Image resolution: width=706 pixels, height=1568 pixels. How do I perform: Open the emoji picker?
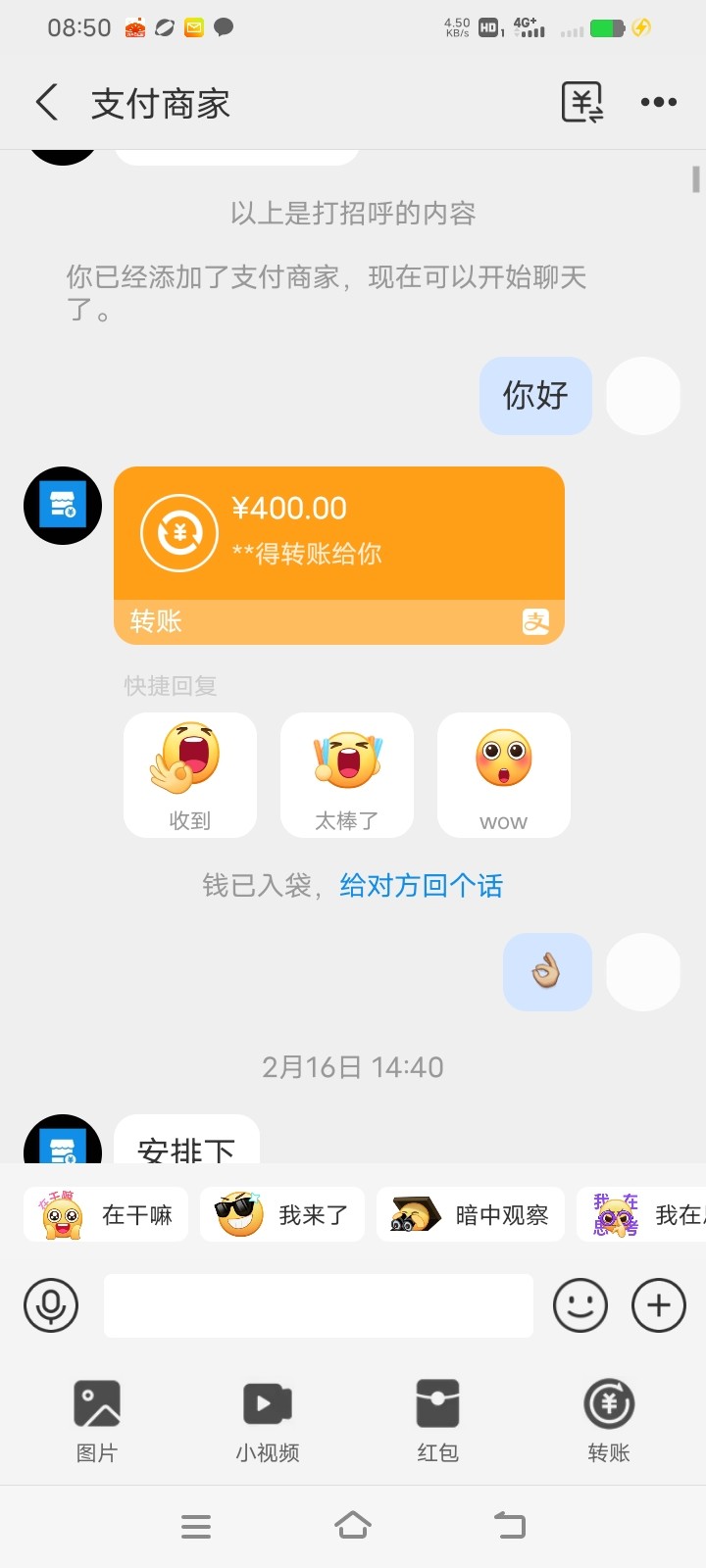pos(580,1305)
